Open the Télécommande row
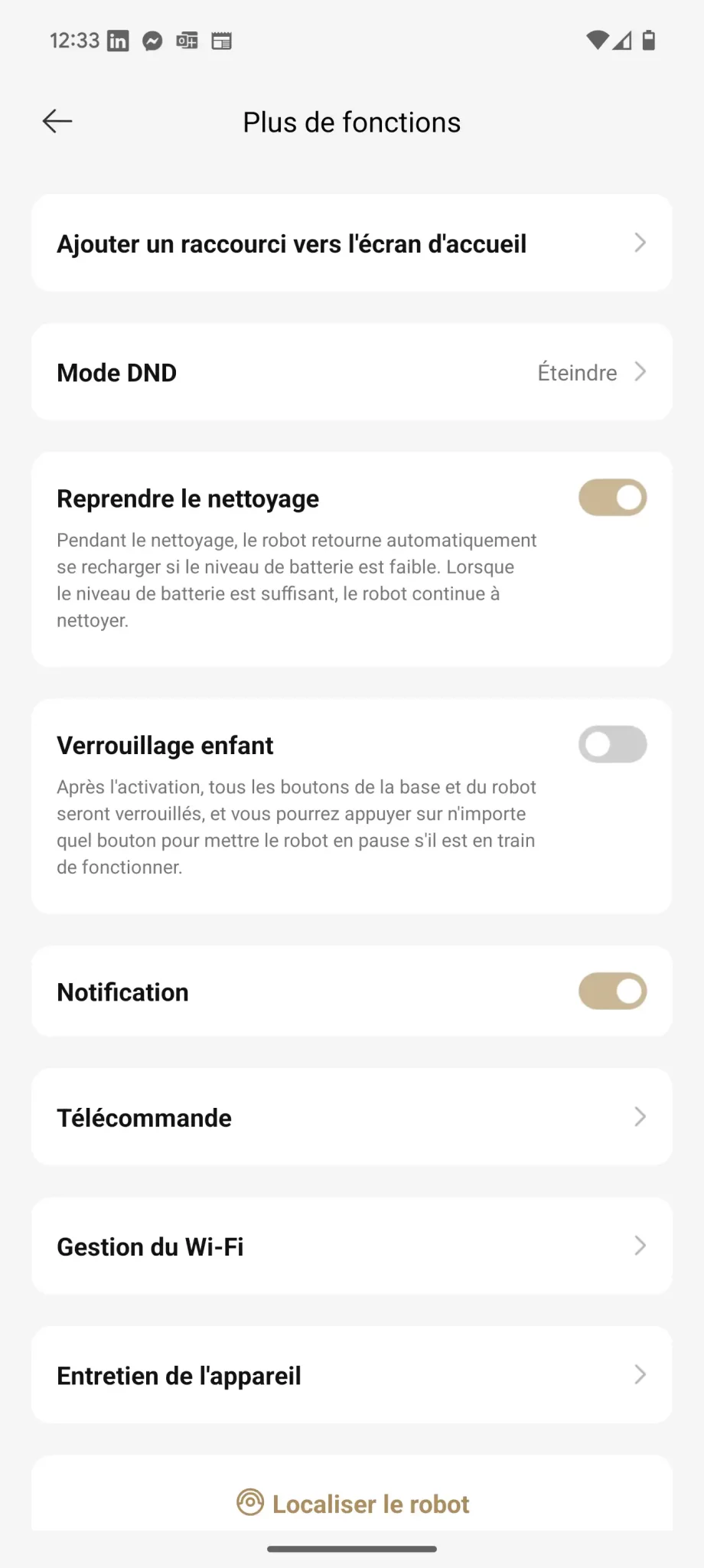 click(x=352, y=1117)
